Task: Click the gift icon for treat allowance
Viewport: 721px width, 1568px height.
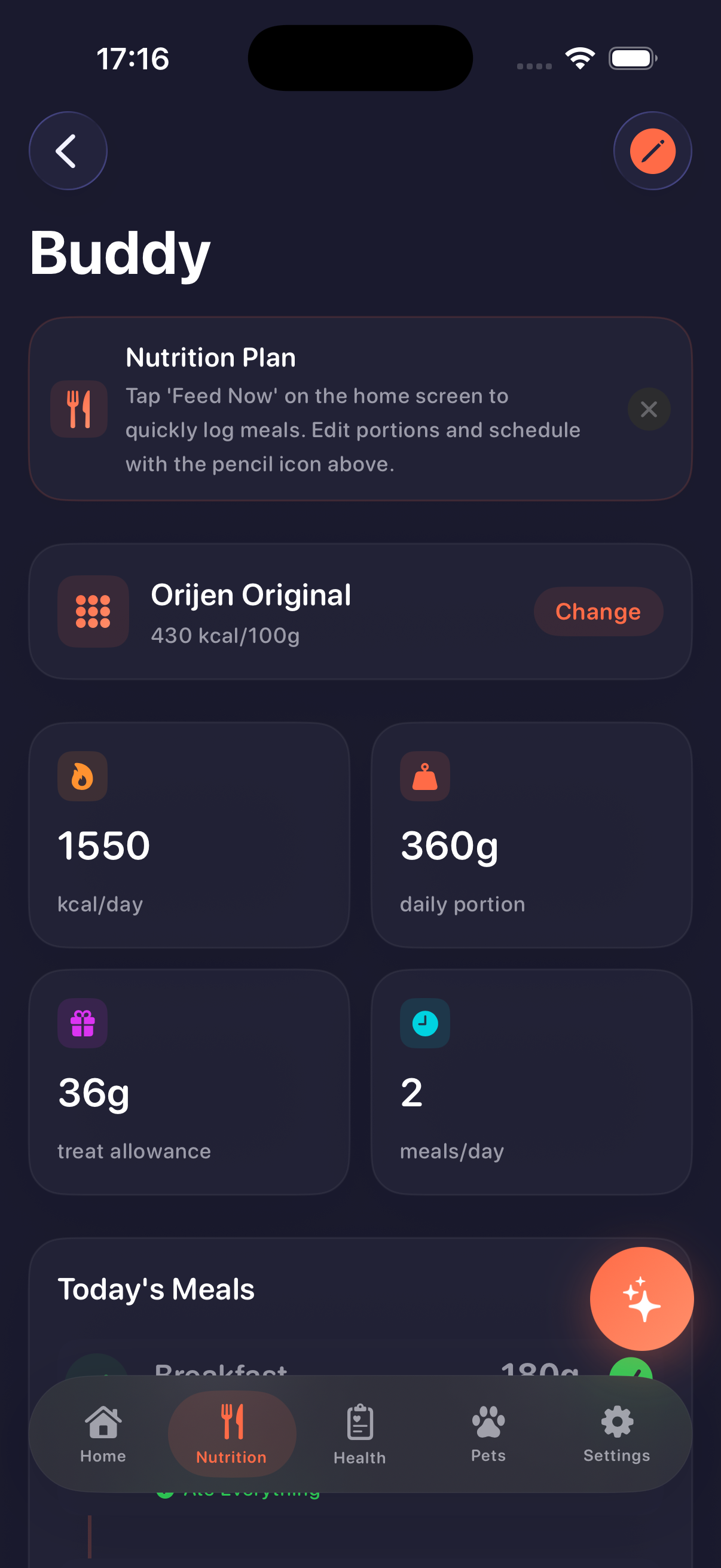Action: point(82,1023)
